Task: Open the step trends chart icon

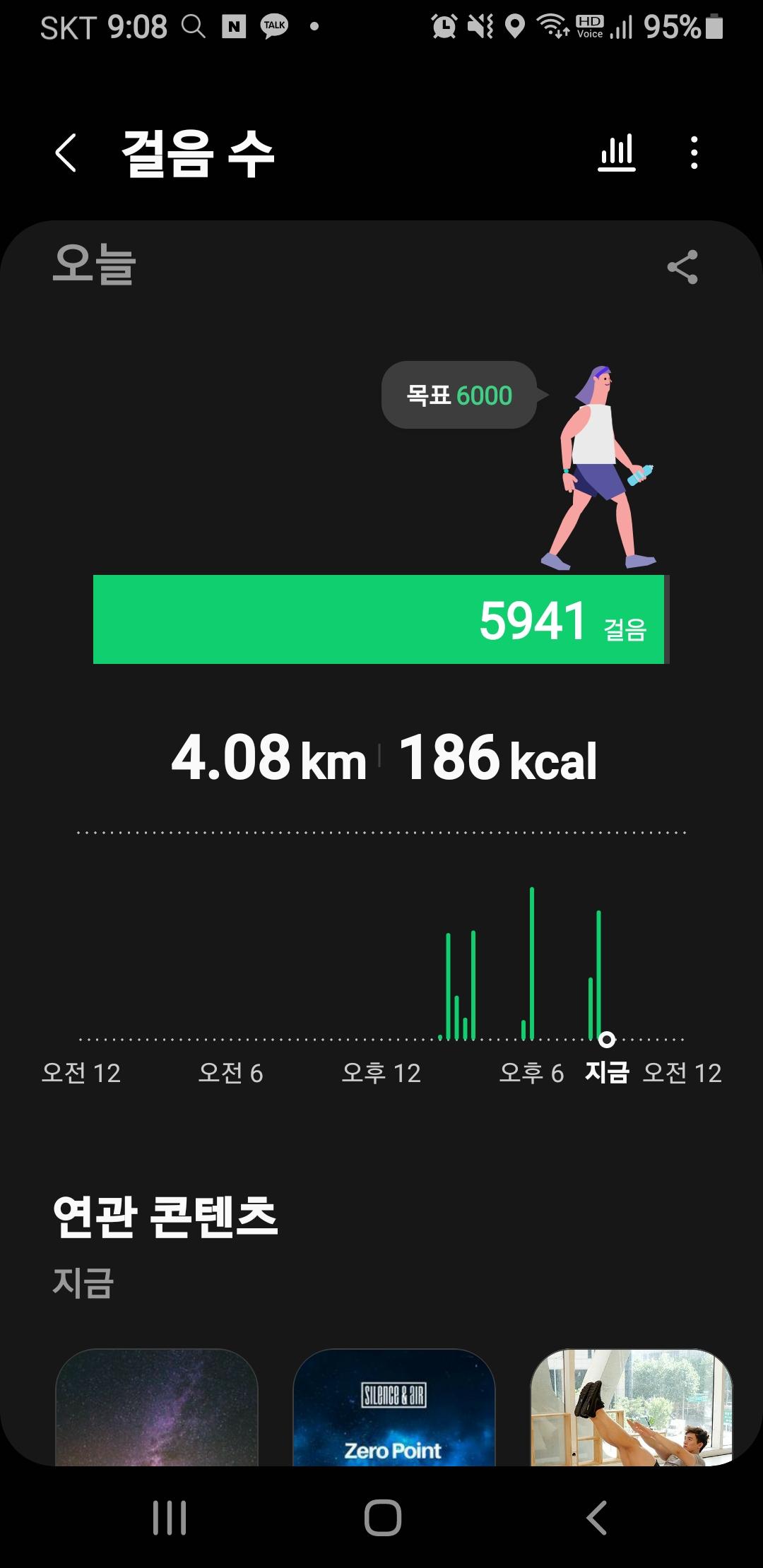Action: tap(617, 153)
